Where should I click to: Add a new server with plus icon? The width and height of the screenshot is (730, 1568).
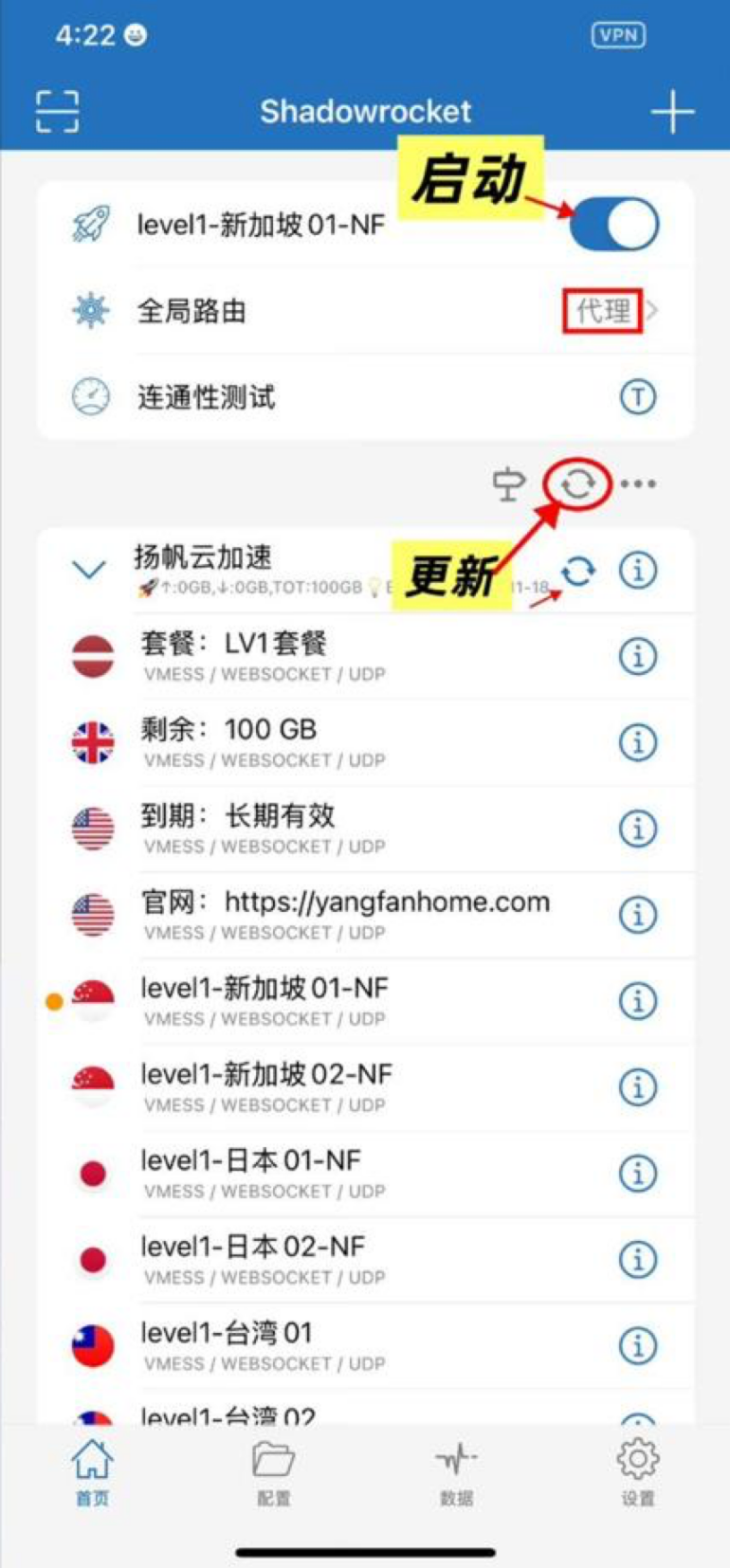[x=672, y=111]
